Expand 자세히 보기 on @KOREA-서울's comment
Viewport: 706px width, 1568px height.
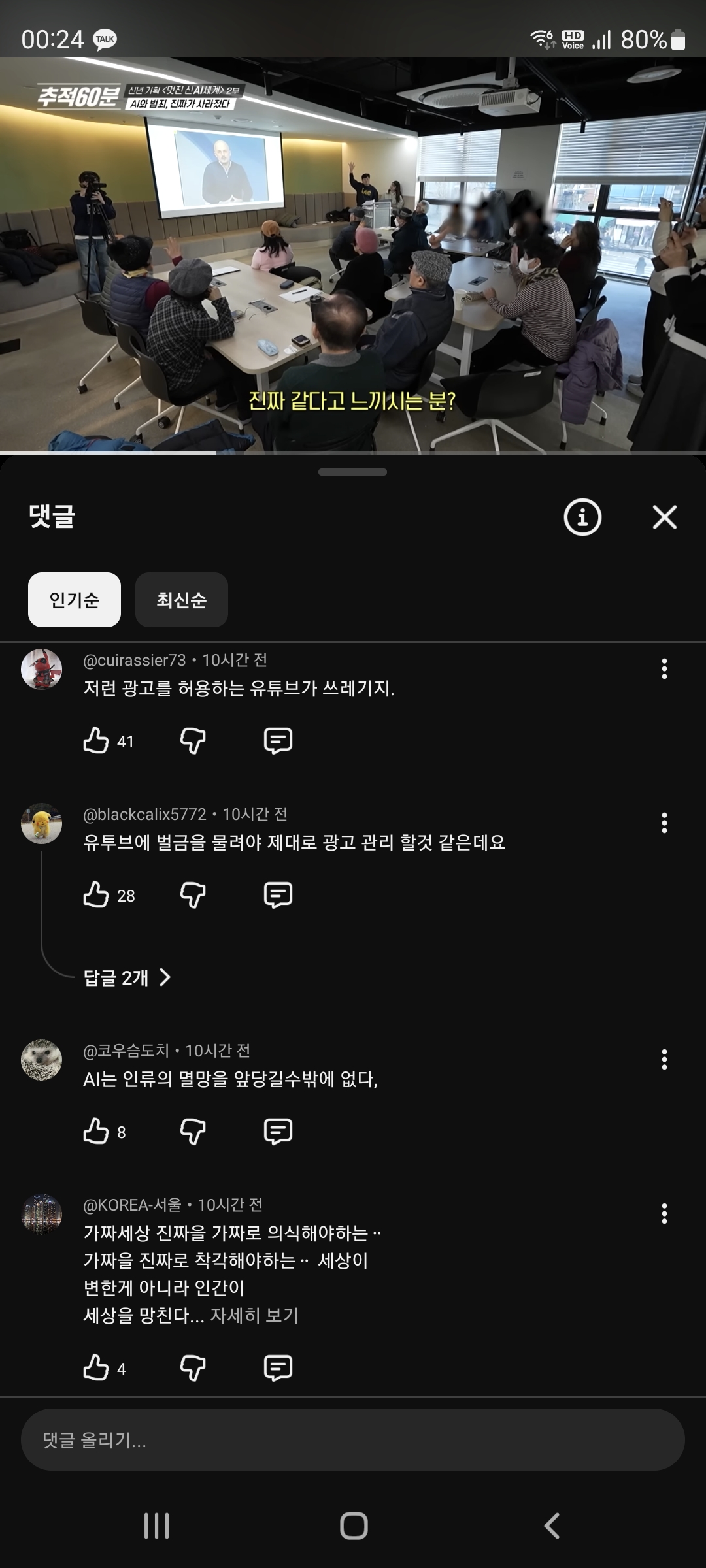click(254, 1315)
